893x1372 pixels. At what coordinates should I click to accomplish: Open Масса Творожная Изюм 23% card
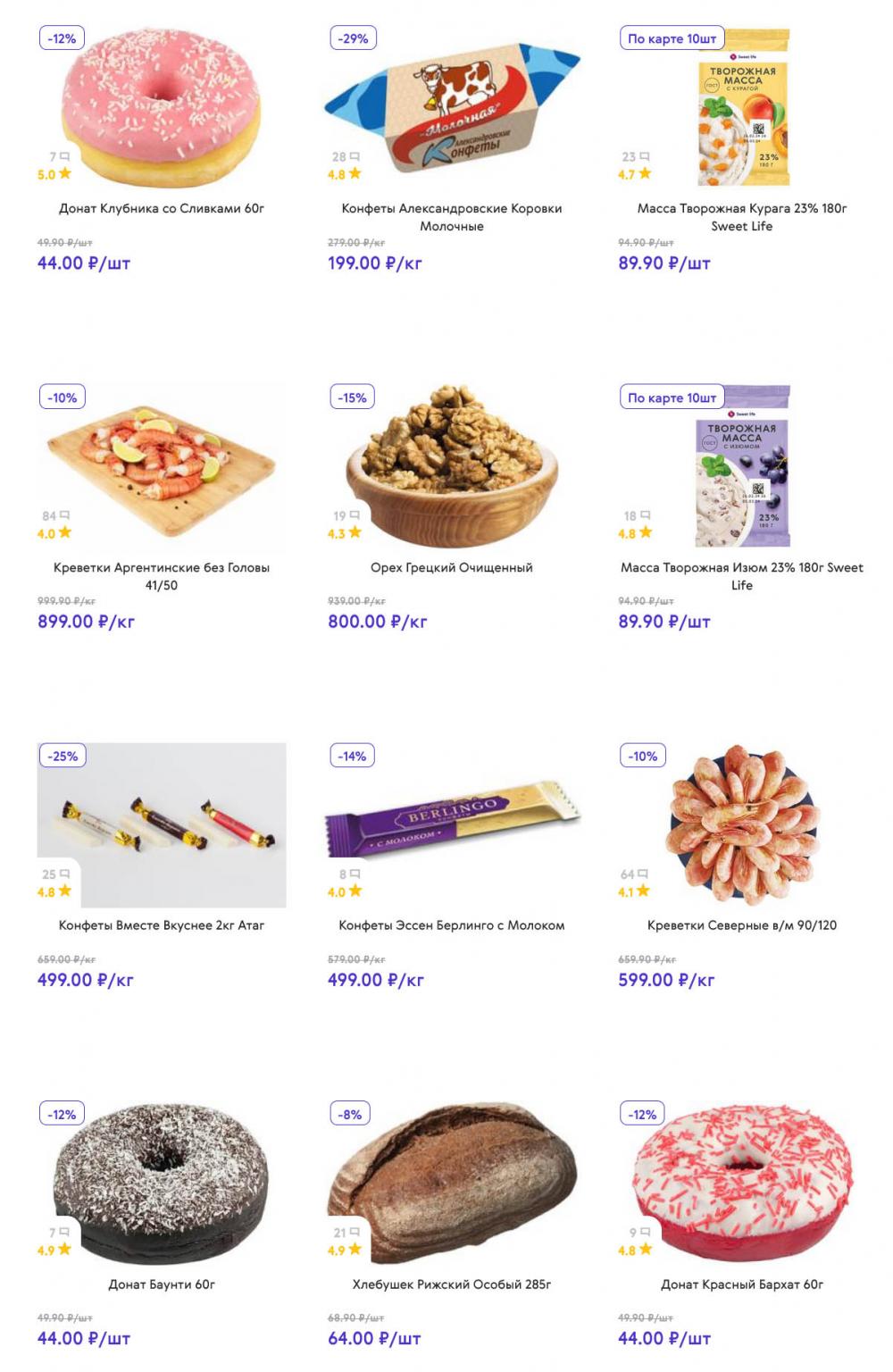click(741, 575)
